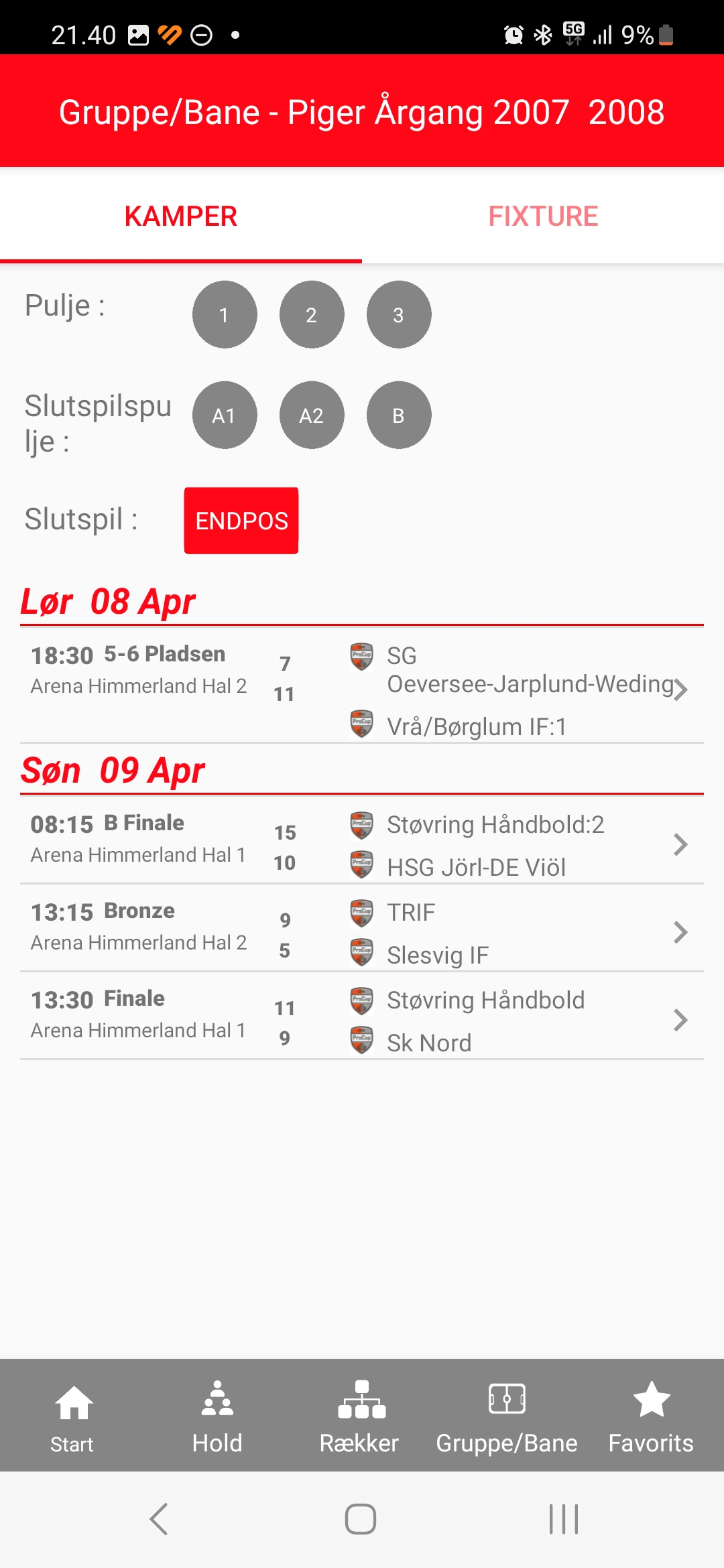This screenshot has height=1568, width=724.
Task: Go to the Start tab
Action: click(72, 1415)
